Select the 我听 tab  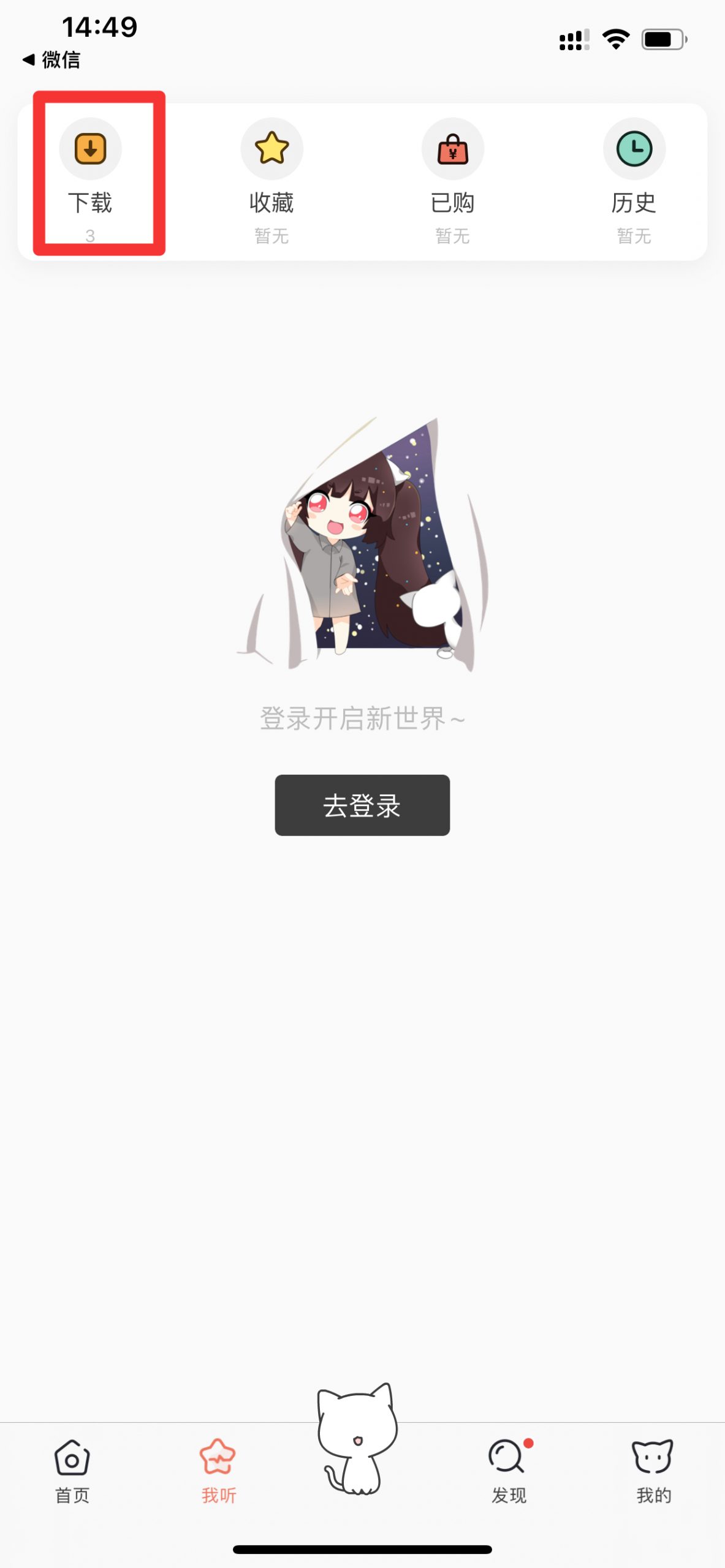[218, 1471]
